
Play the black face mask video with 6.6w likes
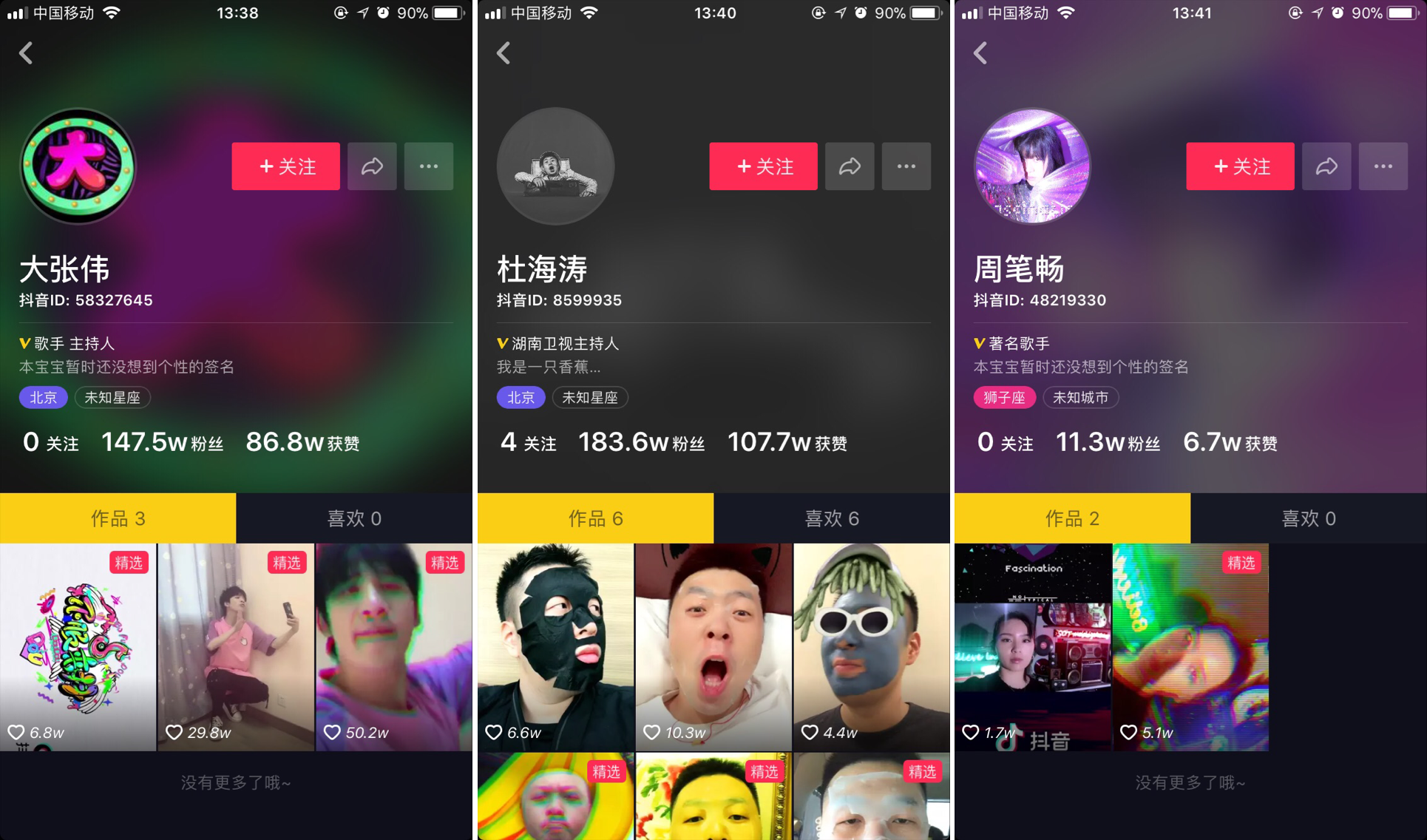point(555,647)
